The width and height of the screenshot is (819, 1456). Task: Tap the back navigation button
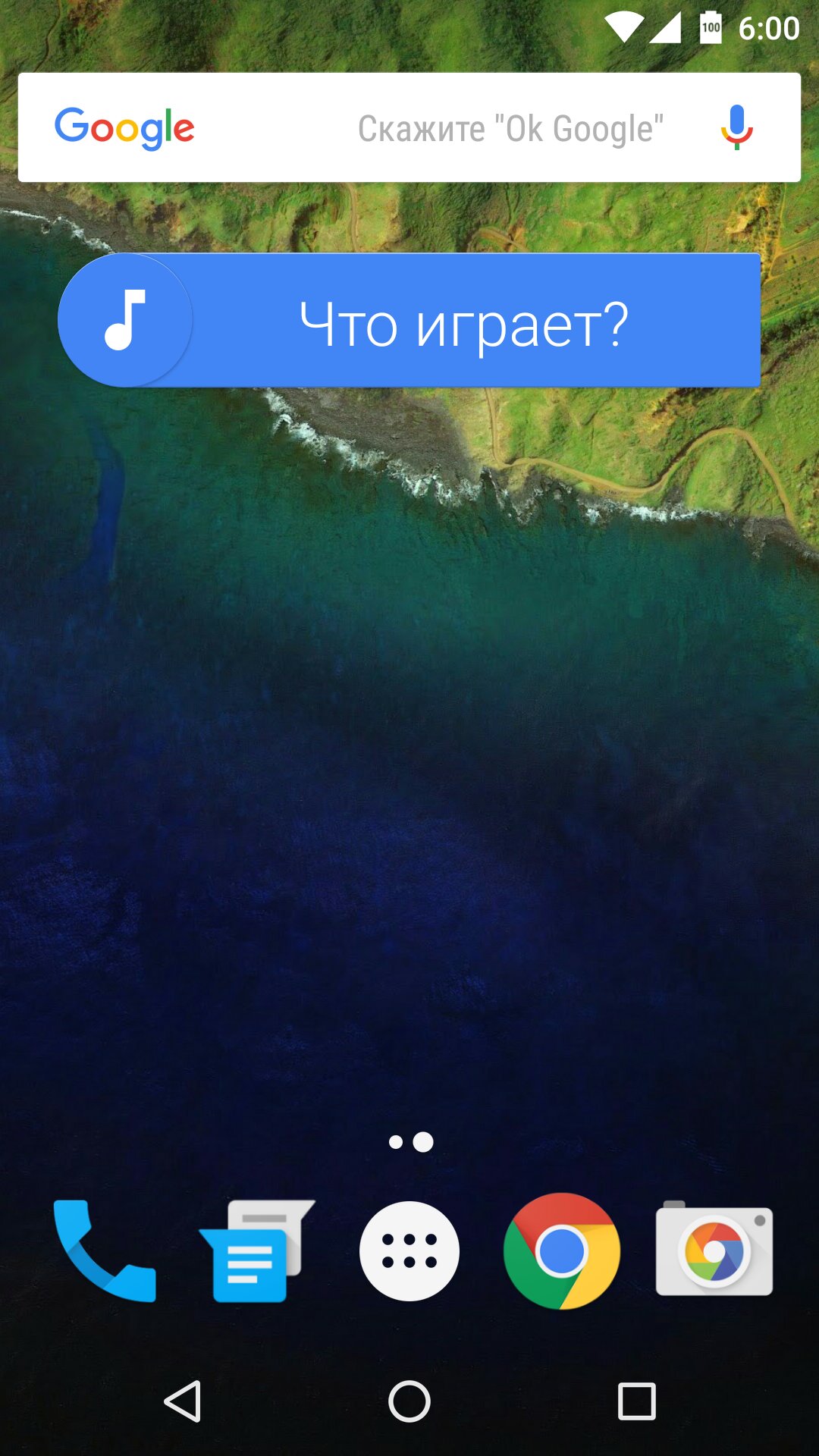183,1401
